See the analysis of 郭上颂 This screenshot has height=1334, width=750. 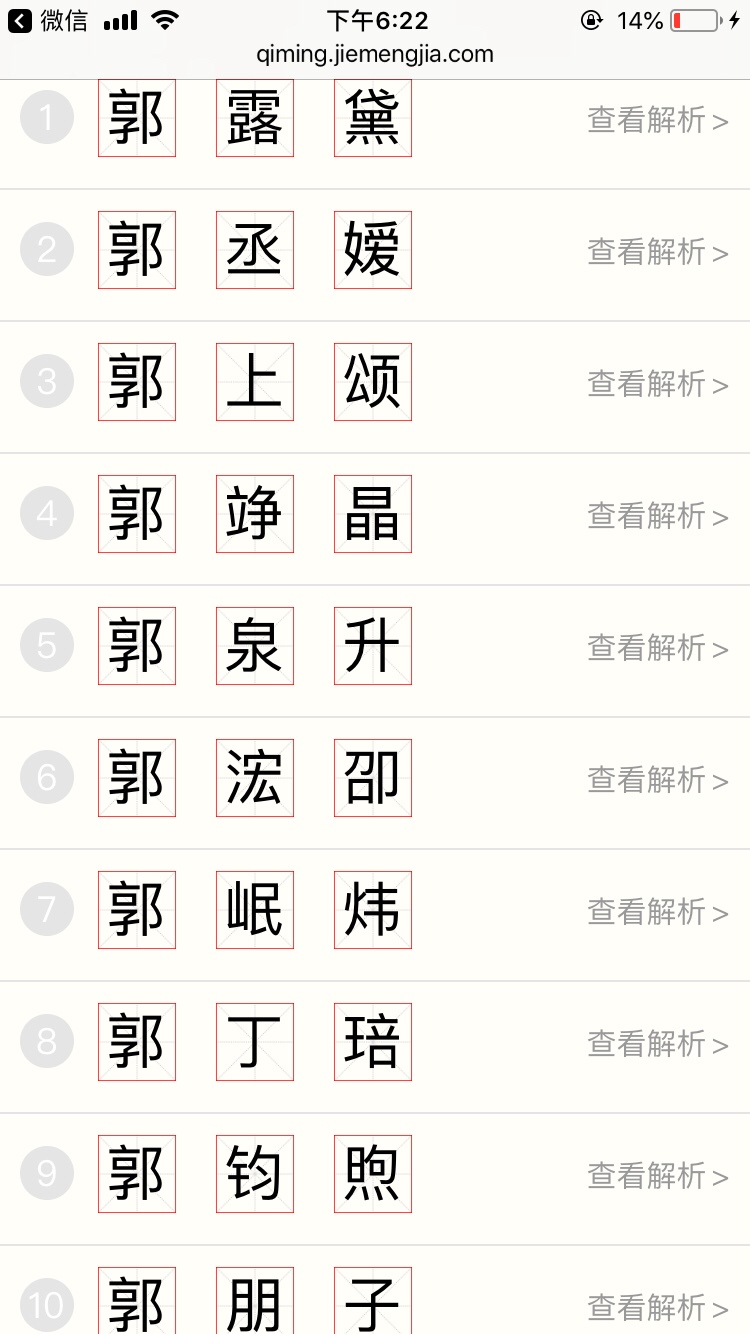click(657, 384)
